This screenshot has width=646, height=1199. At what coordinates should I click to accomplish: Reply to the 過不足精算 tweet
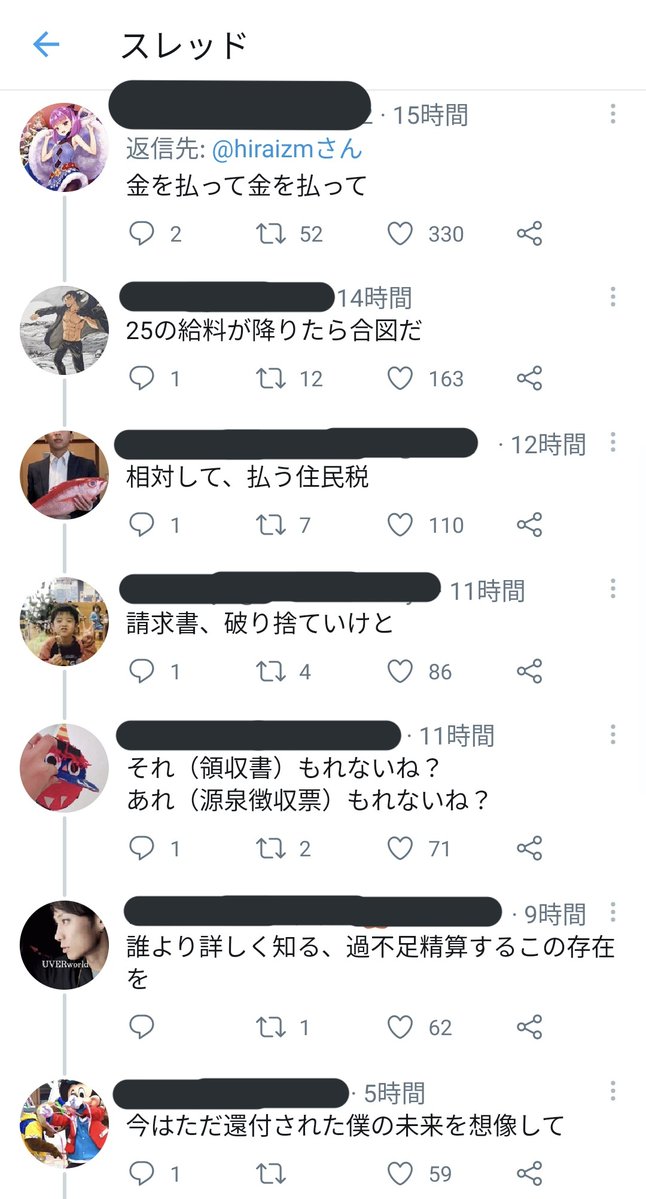142,1027
